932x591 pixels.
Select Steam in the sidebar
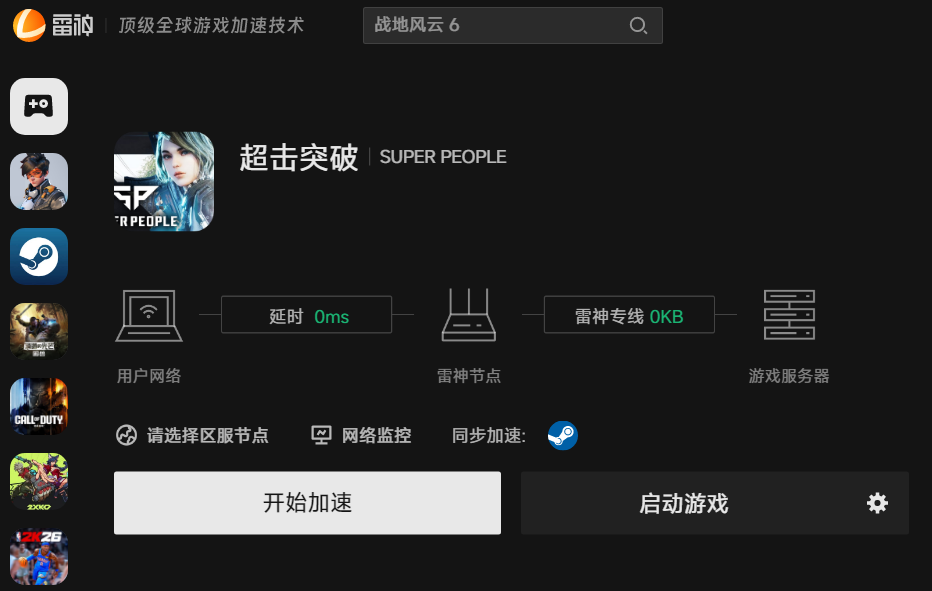click(x=39, y=256)
